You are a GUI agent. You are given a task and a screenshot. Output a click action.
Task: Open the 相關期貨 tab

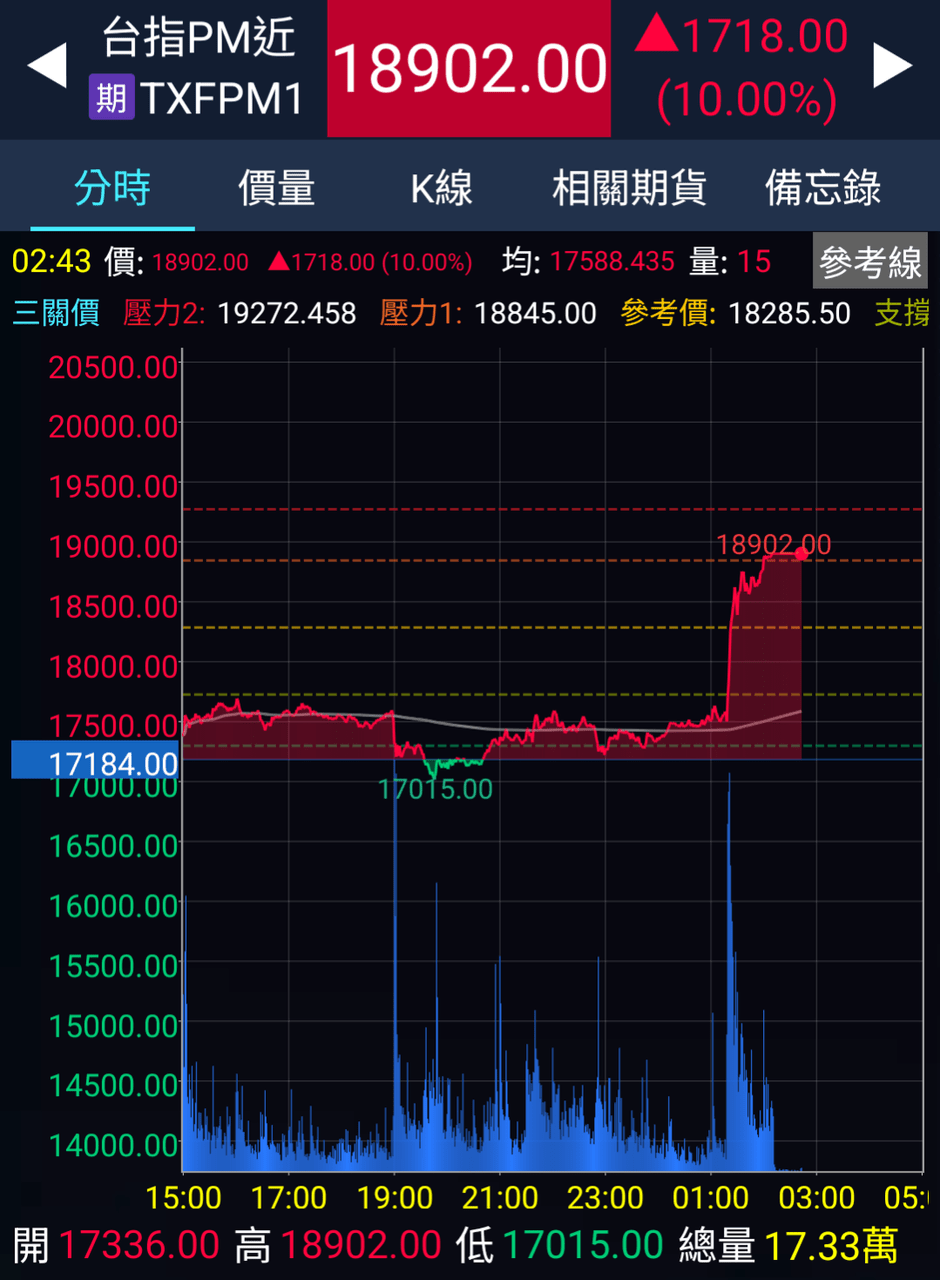pos(629,187)
